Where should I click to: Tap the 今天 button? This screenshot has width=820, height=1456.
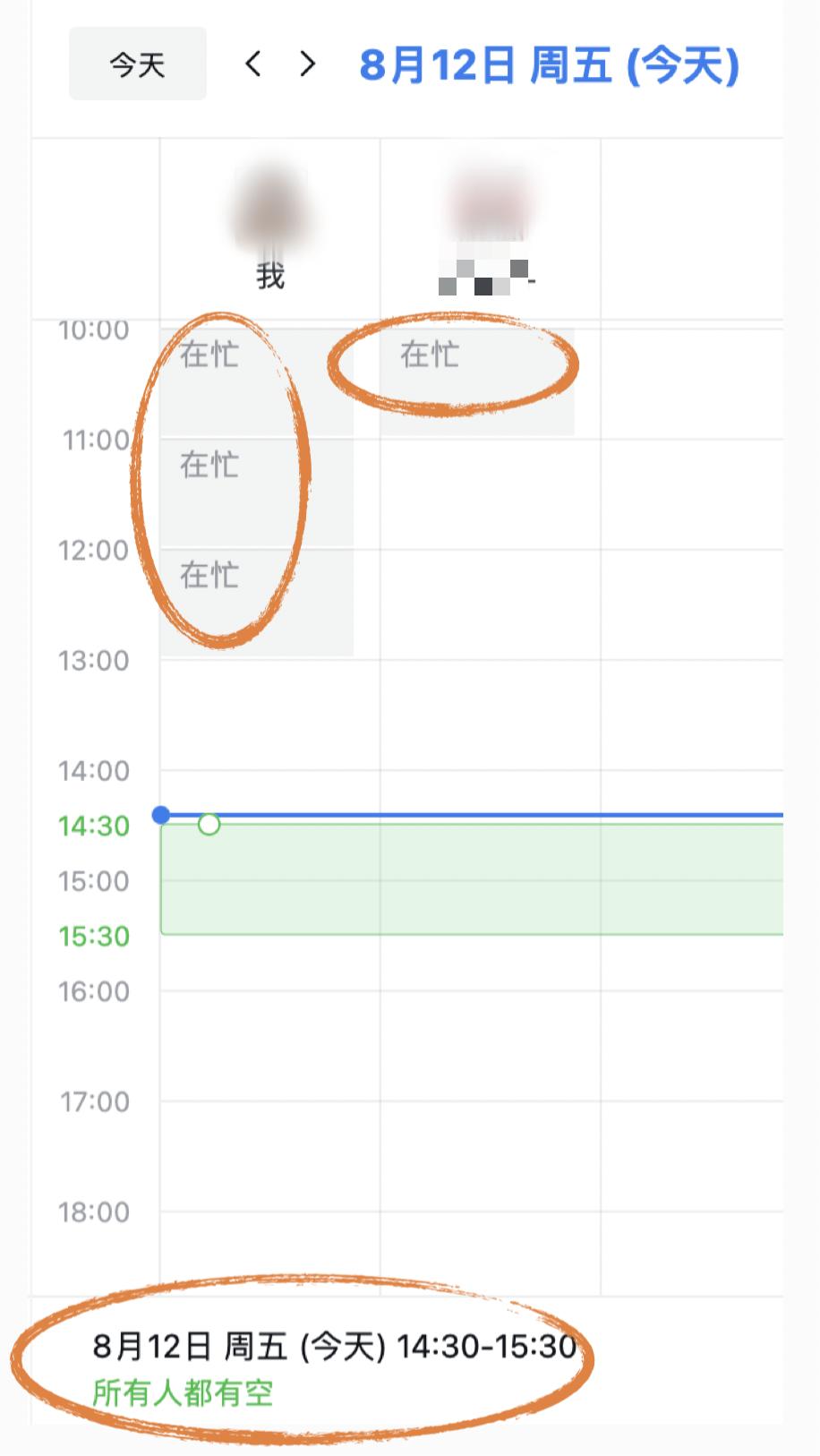point(137,64)
